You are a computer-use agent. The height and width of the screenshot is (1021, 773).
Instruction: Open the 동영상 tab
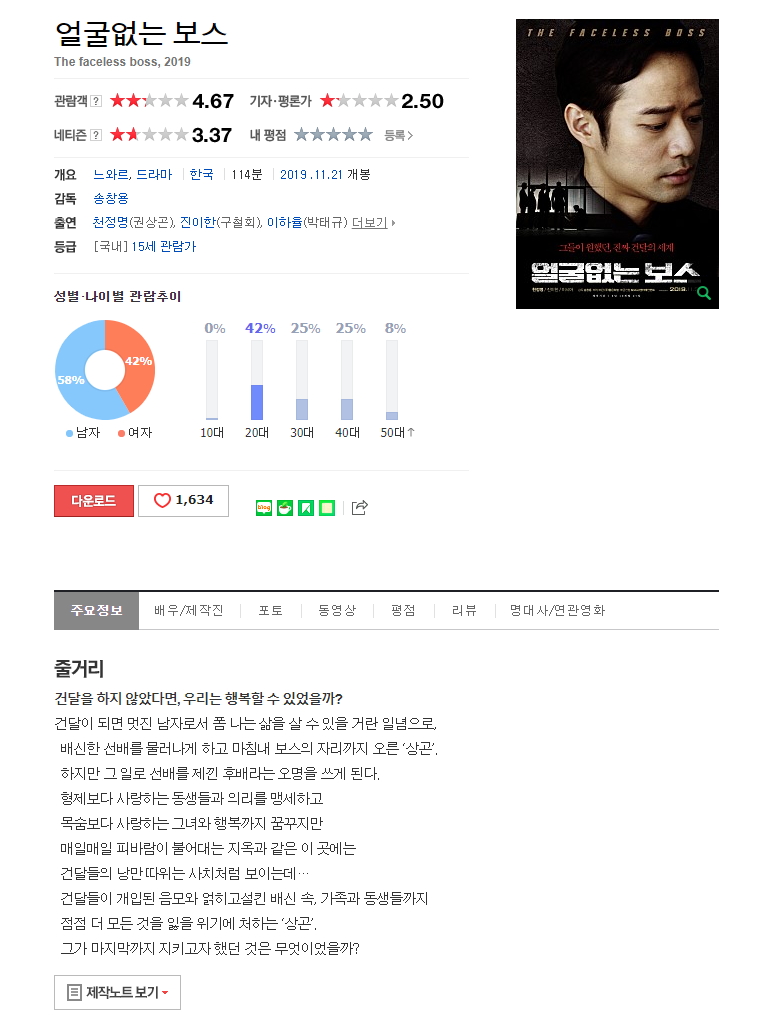pyautogui.click(x=337, y=610)
